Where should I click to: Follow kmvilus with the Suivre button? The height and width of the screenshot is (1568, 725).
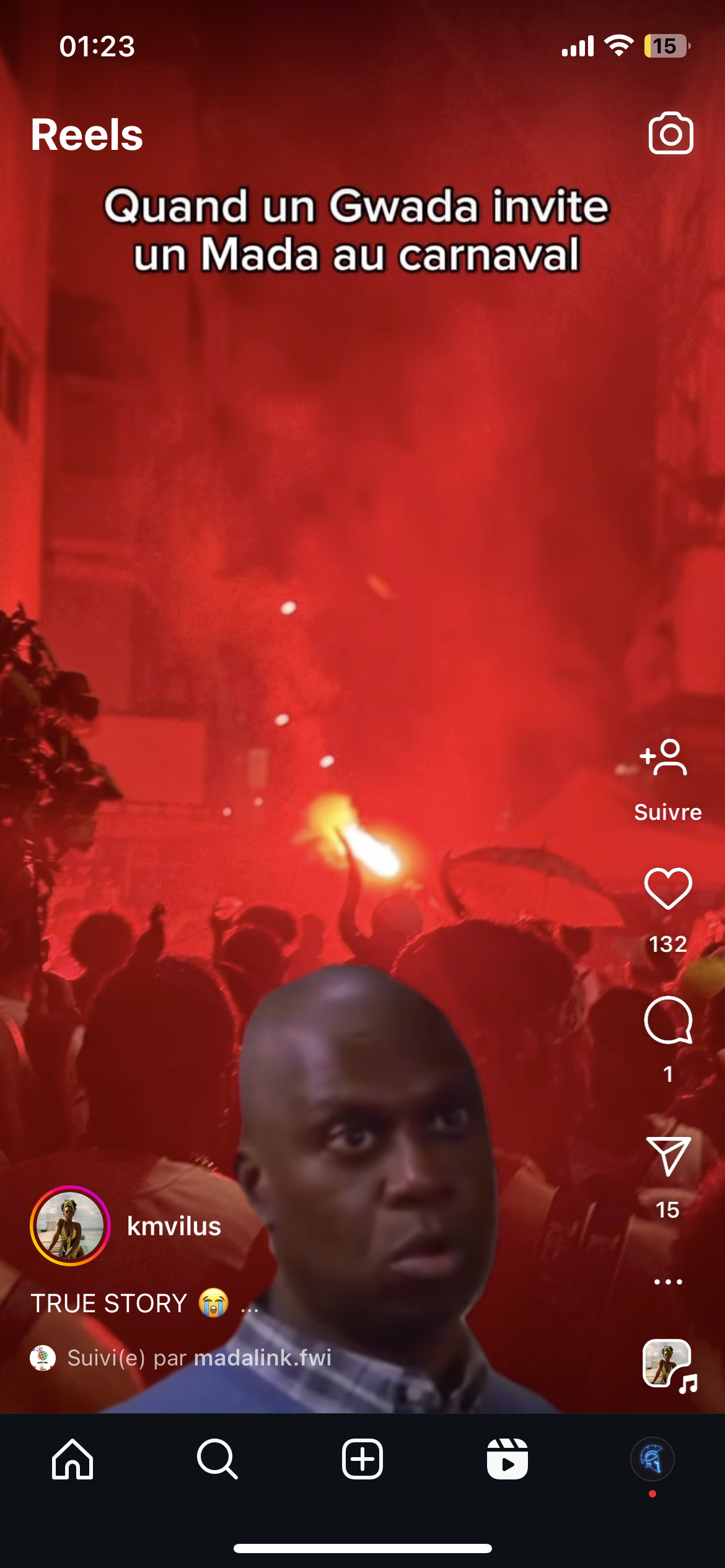point(667,778)
